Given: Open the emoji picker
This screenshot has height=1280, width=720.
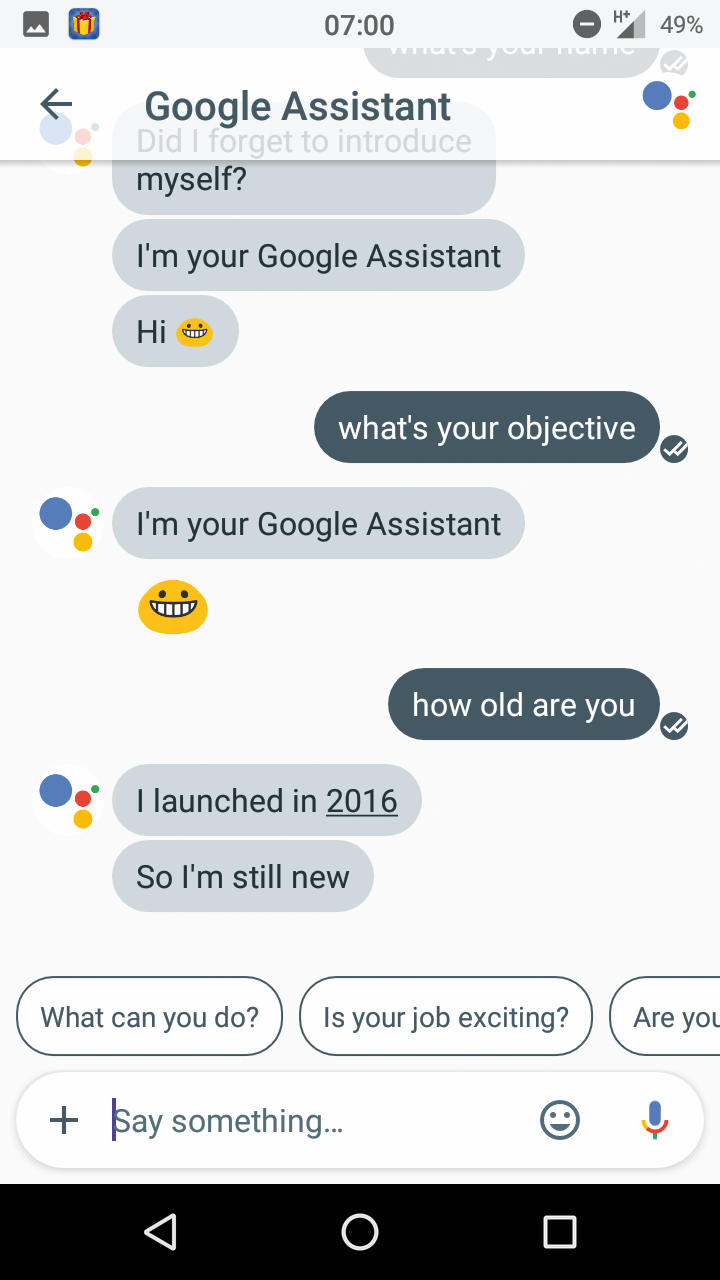Looking at the screenshot, I should click(560, 1120).
